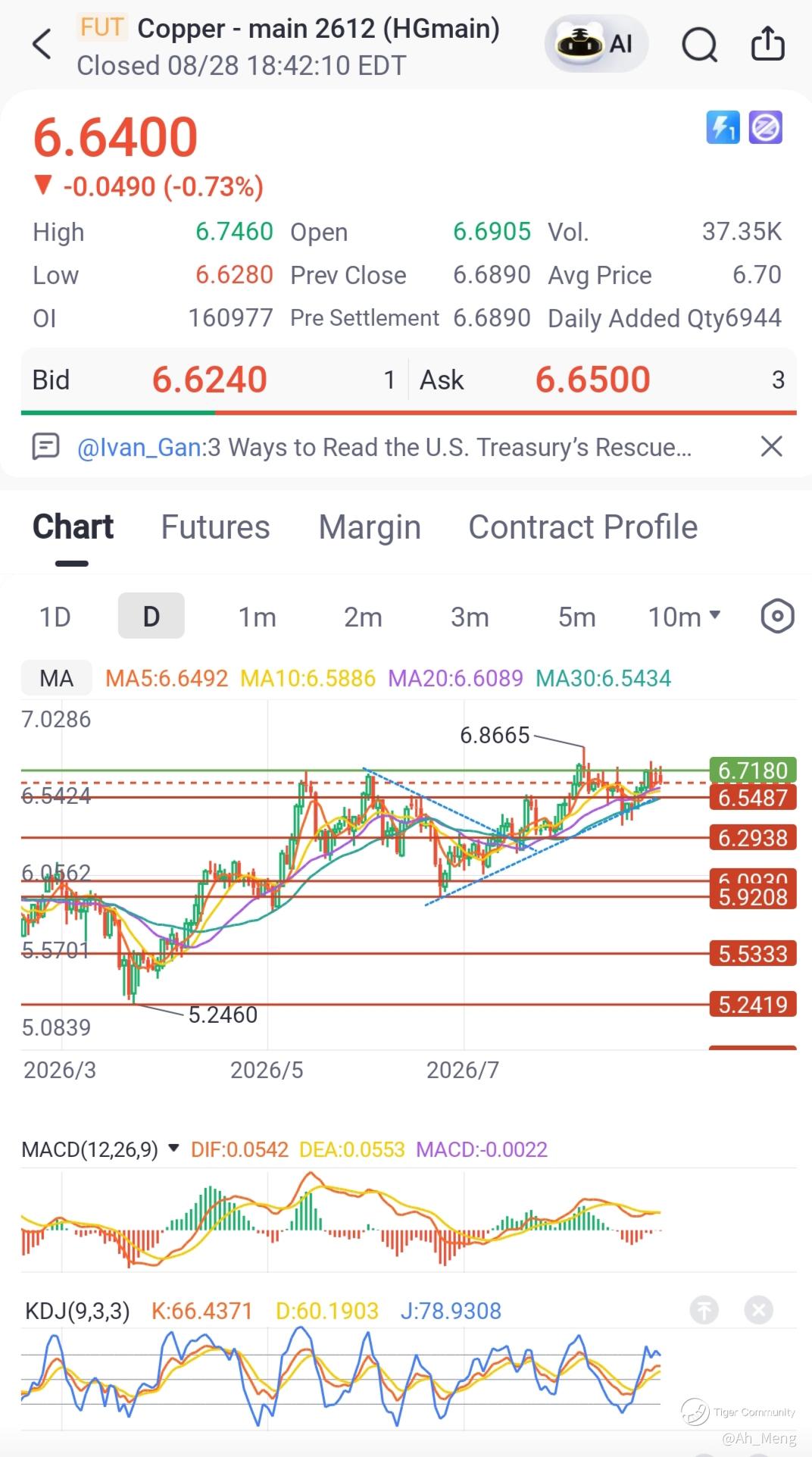The image size is (812, 1457).
Task: Select the 1m chart interval
Action: click(x=258, y=617)
